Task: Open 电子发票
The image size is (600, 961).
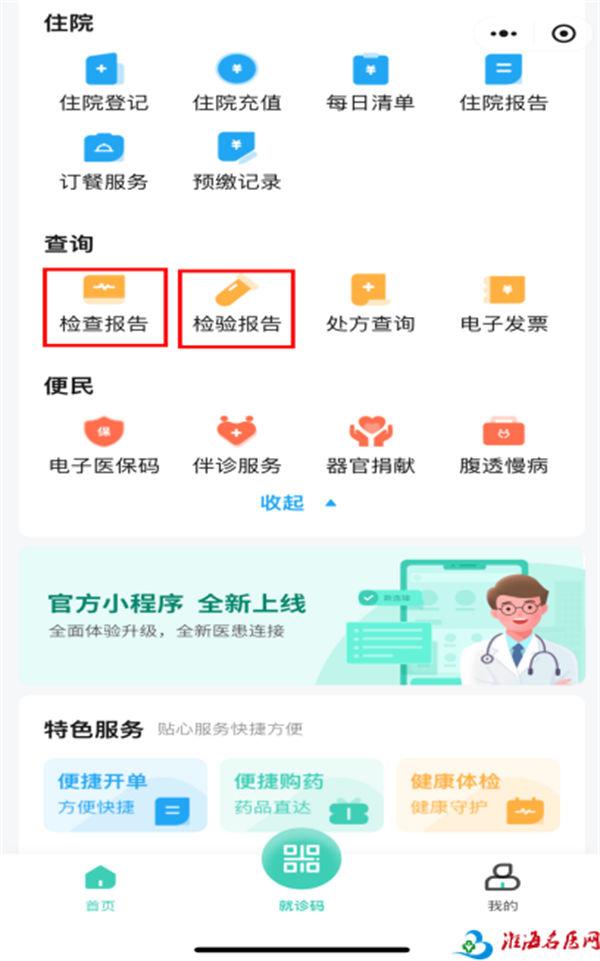Action: pyautogui.click(x=503, y=305)
